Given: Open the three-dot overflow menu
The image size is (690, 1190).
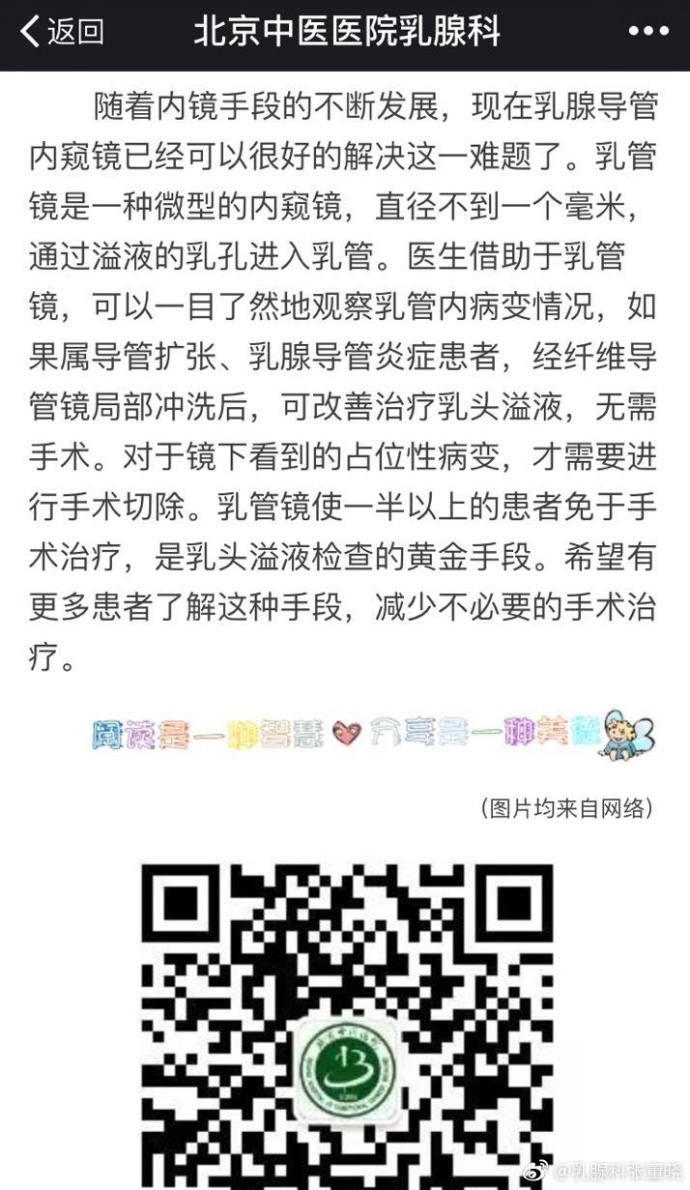Looking at the screenshot, I should tap(649, 32).
